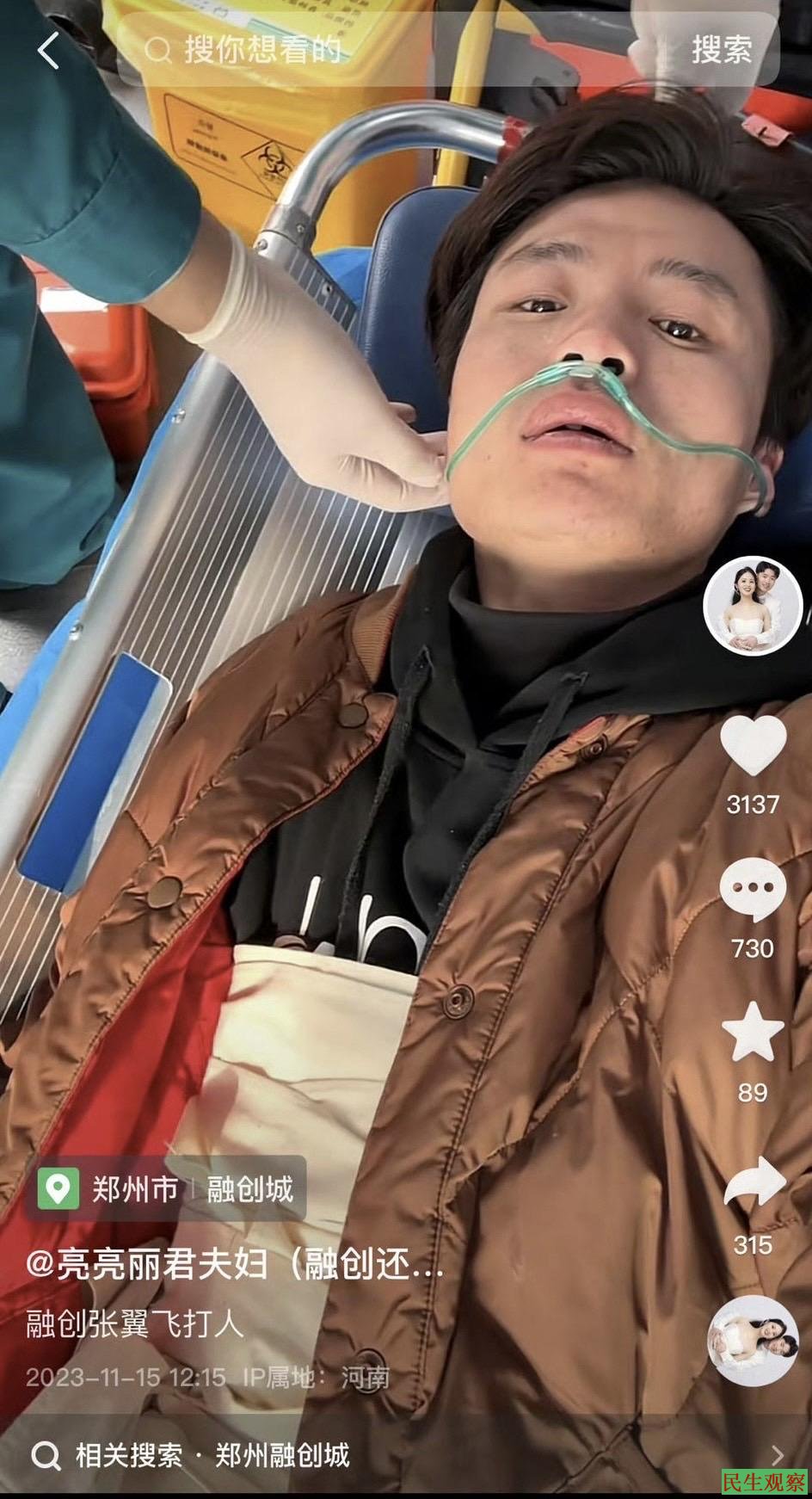This screenshot has width=812, height=1499.
Task: Open the uploader's profile avatar
Action: [753, 606]
